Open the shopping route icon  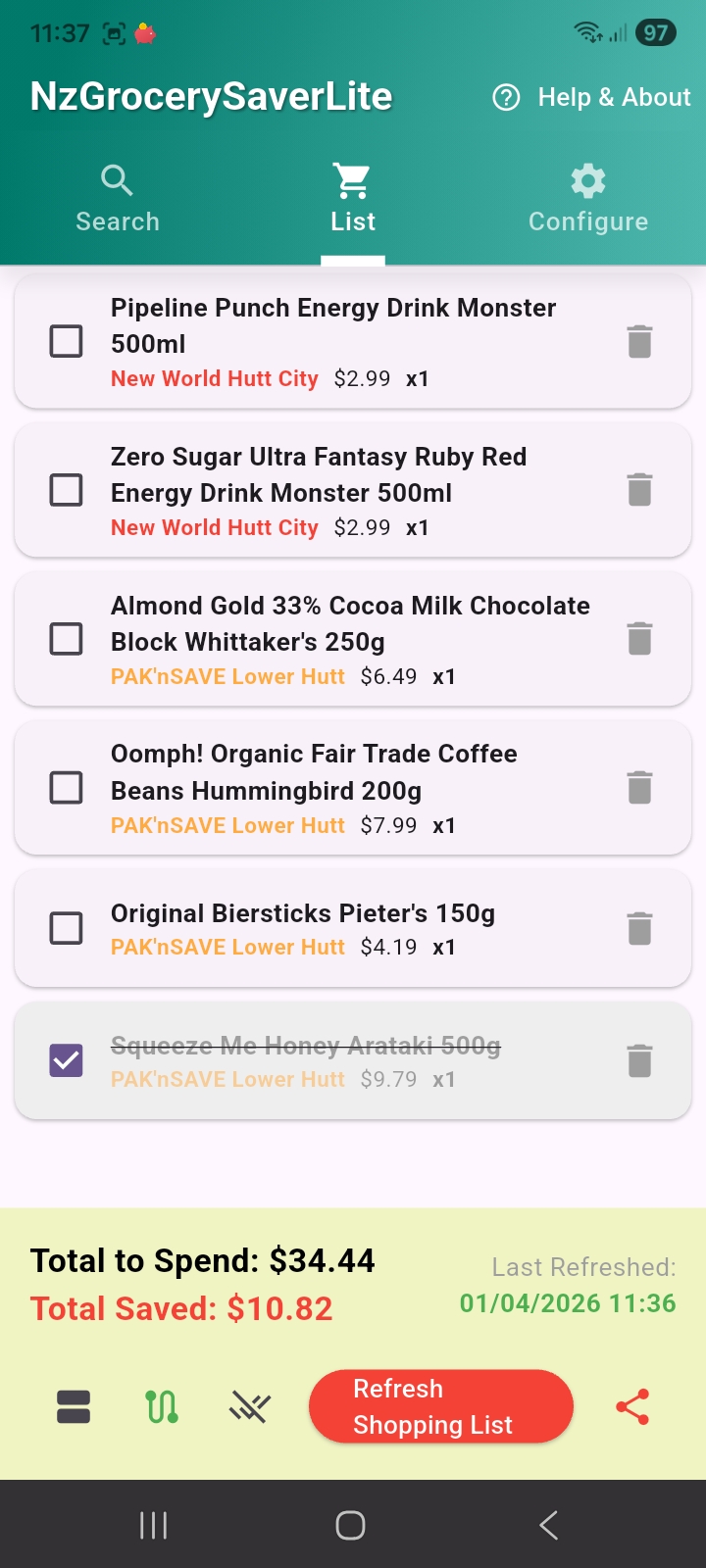coord(162,1406)
